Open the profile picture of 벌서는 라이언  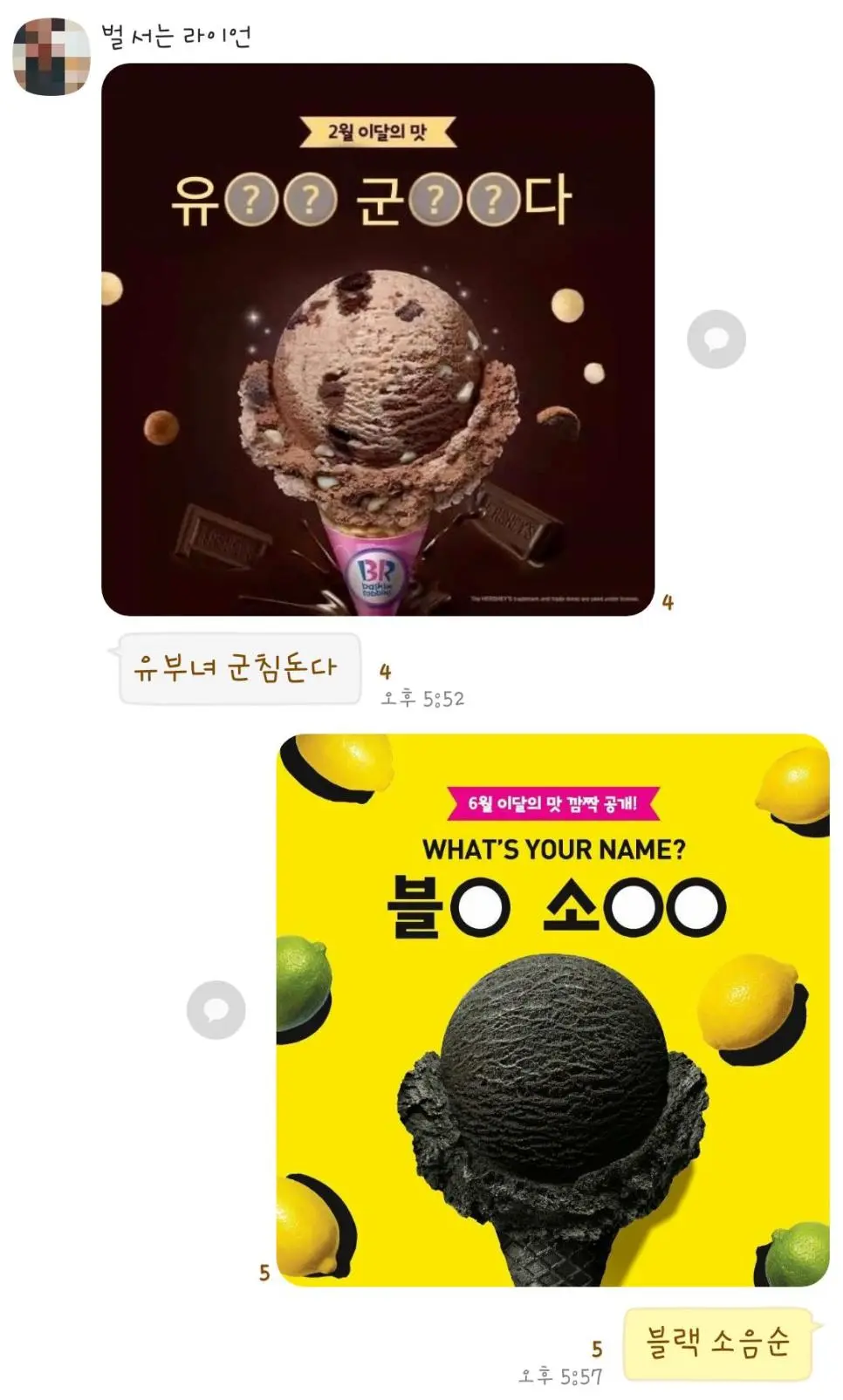[x=51, y=56]
